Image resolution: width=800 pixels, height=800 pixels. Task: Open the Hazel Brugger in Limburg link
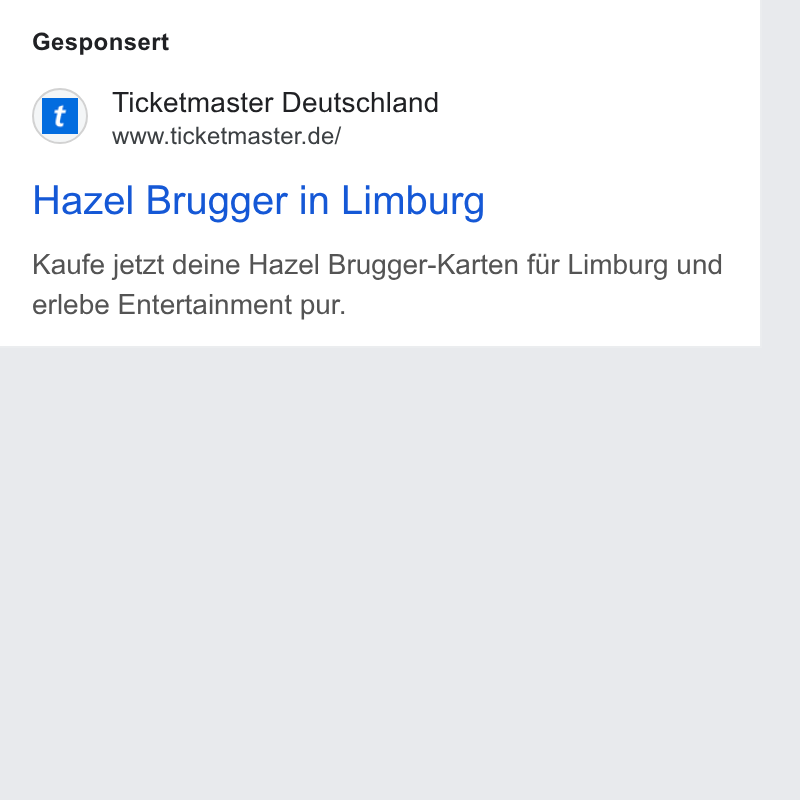tap(258, 201)
